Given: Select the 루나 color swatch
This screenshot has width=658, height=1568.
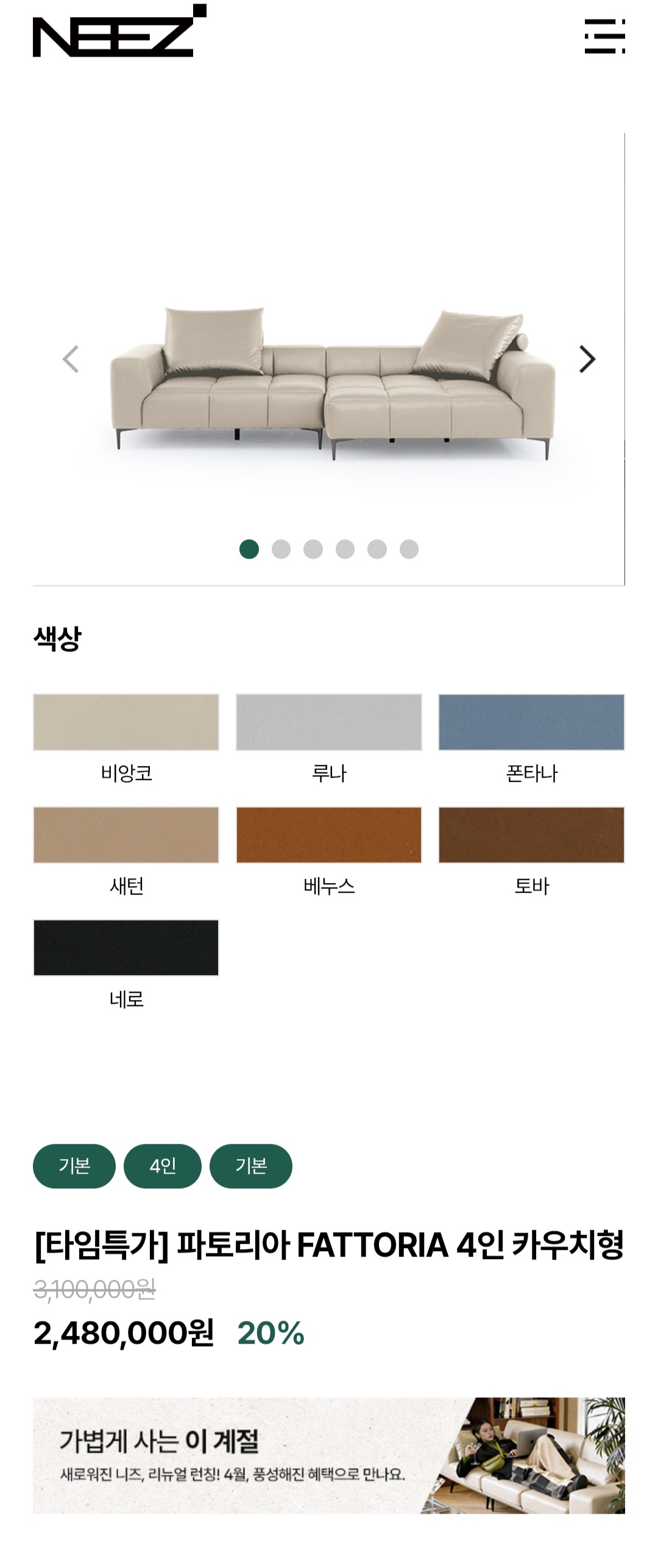Looking at the screenshot, I should 329,722.
